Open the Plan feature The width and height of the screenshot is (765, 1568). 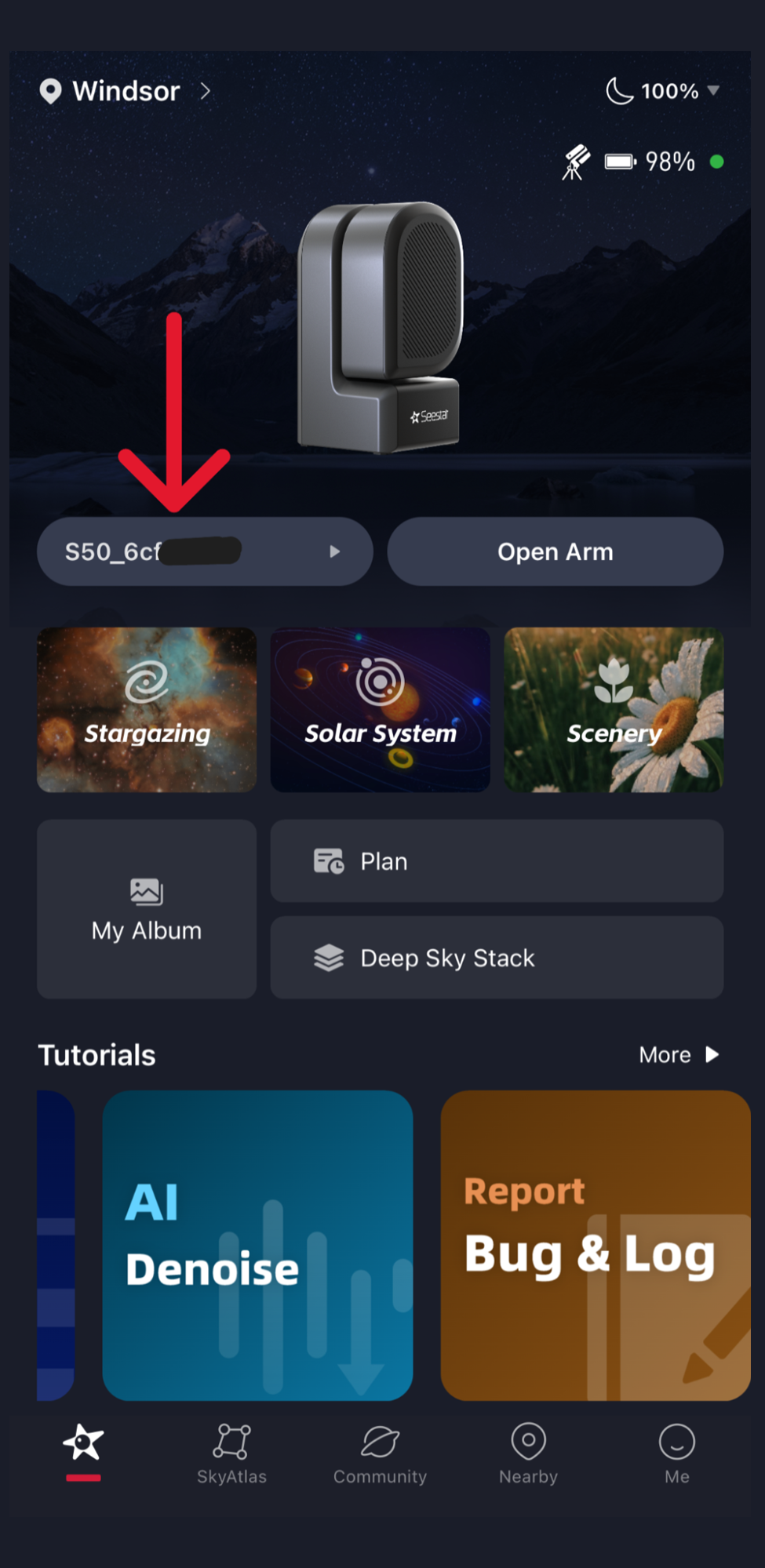point(497,861)
